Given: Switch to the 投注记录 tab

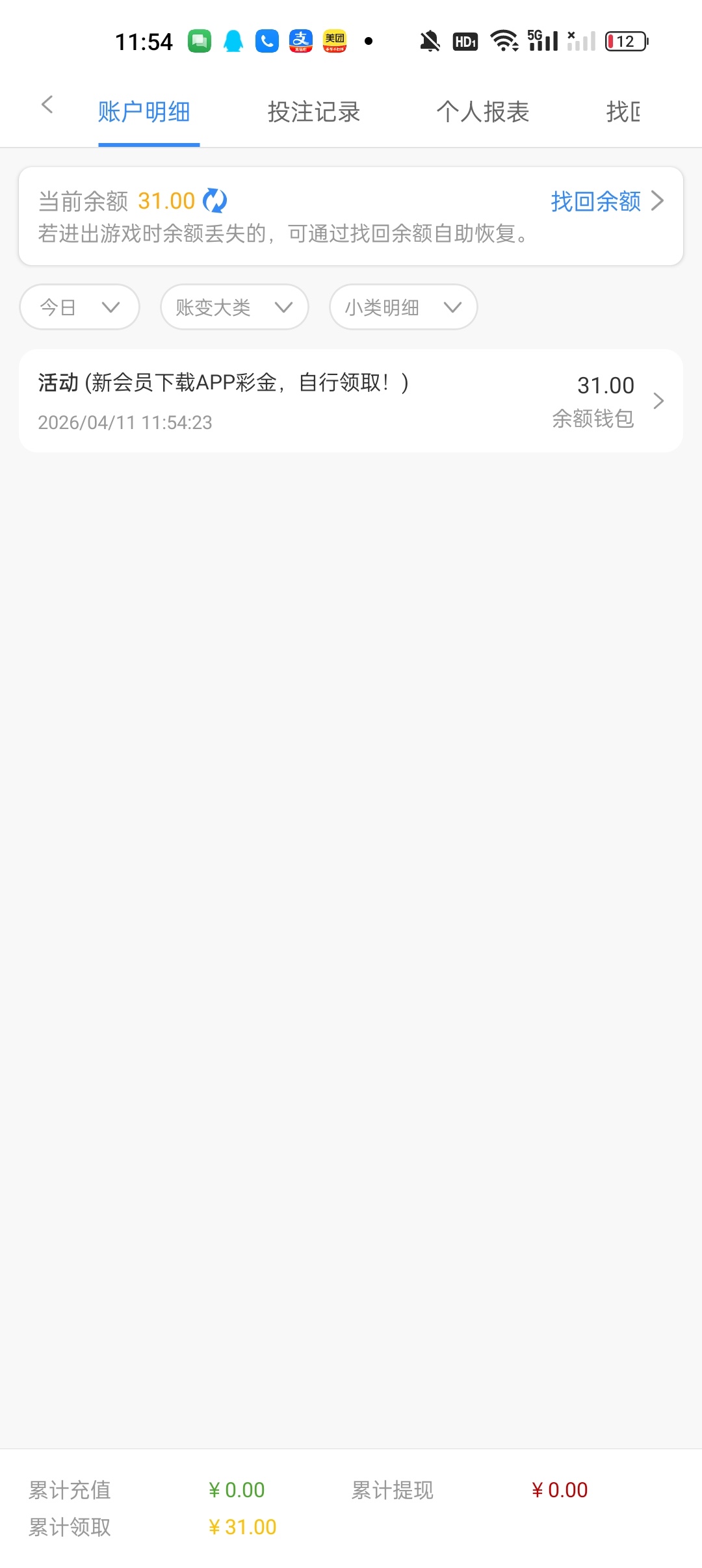Looking at the screenshot, I should [314, 112].
